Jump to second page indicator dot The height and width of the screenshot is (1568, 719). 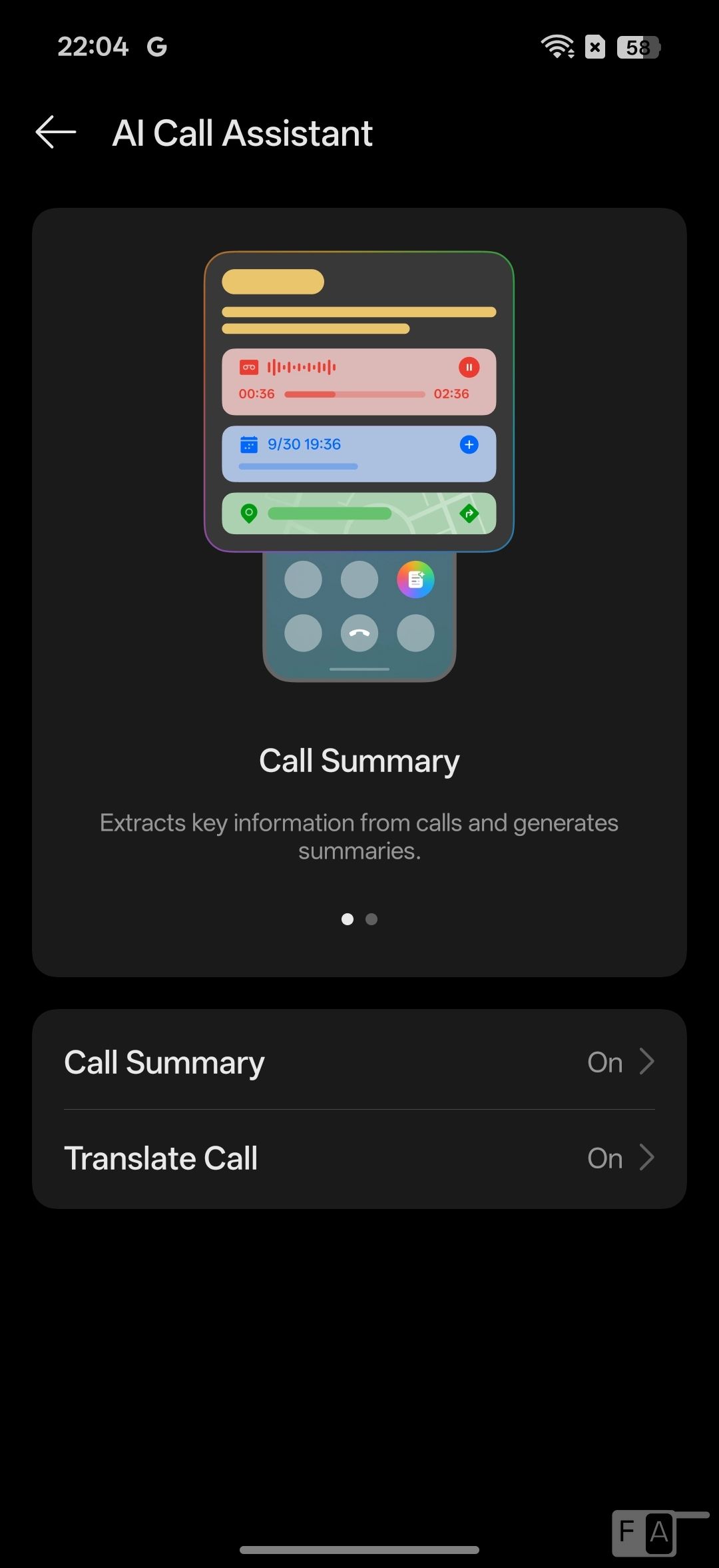point(371,919)
